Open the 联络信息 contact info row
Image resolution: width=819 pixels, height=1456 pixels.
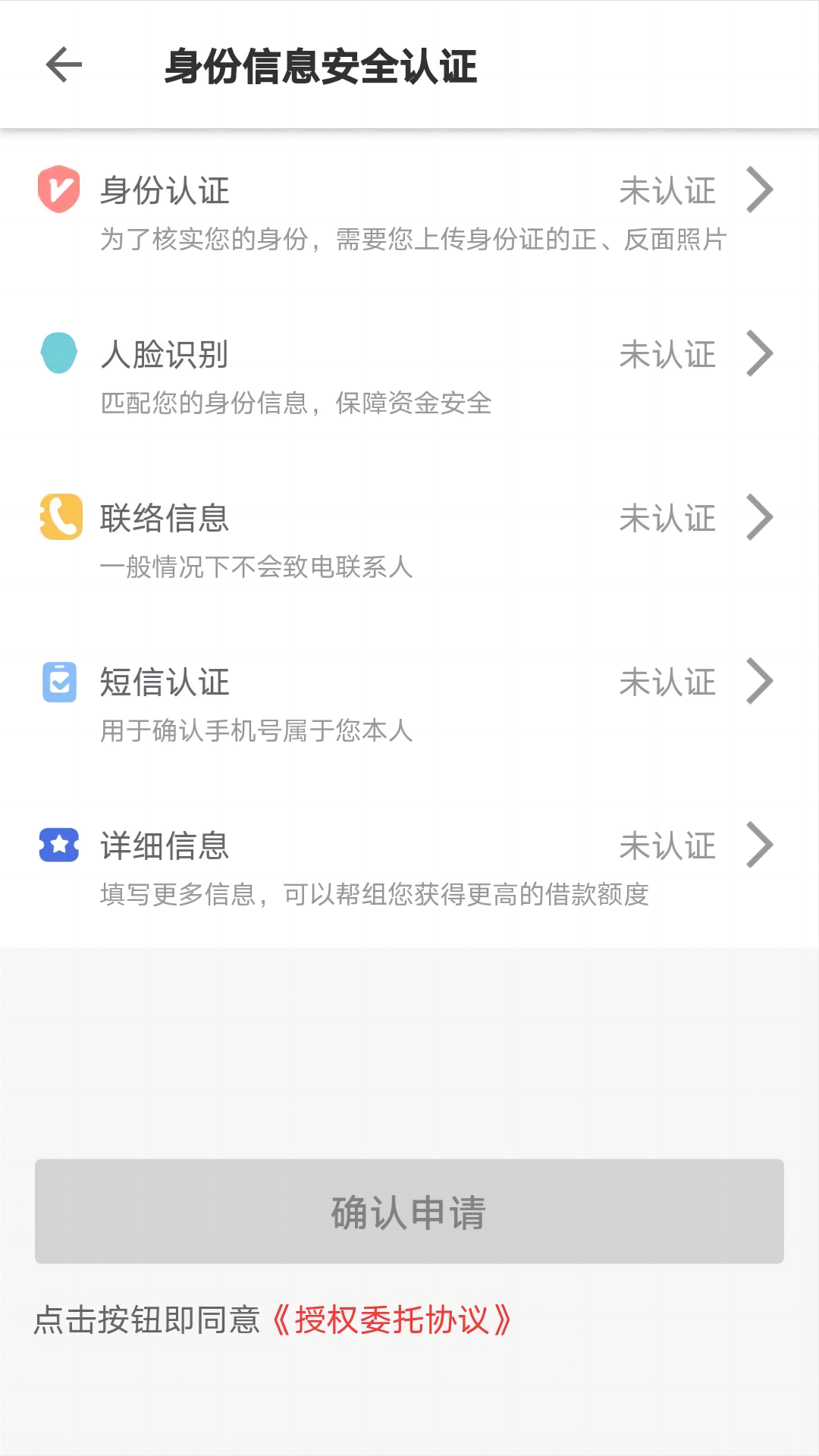[409, 538]
